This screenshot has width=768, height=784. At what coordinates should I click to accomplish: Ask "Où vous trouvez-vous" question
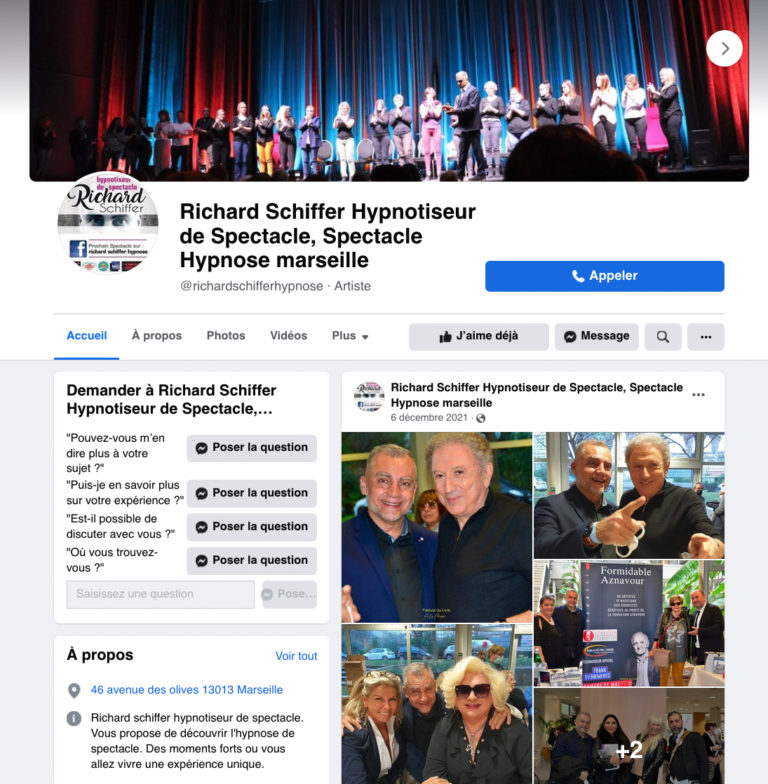click(x=251, y=561)
